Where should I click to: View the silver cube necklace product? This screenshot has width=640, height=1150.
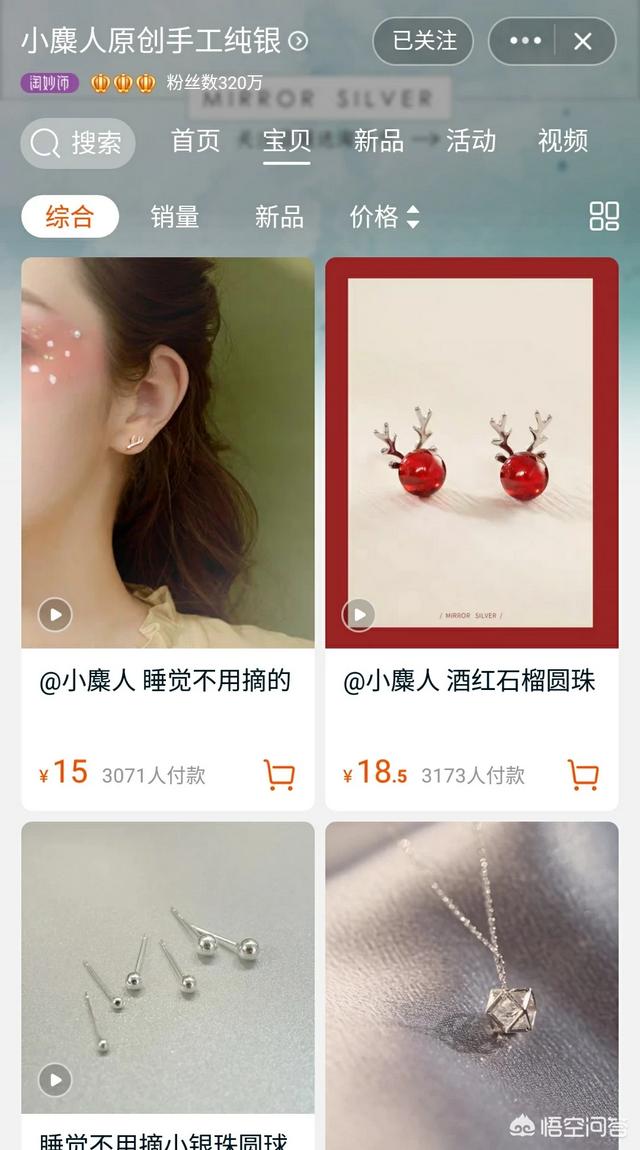(471, 980)
